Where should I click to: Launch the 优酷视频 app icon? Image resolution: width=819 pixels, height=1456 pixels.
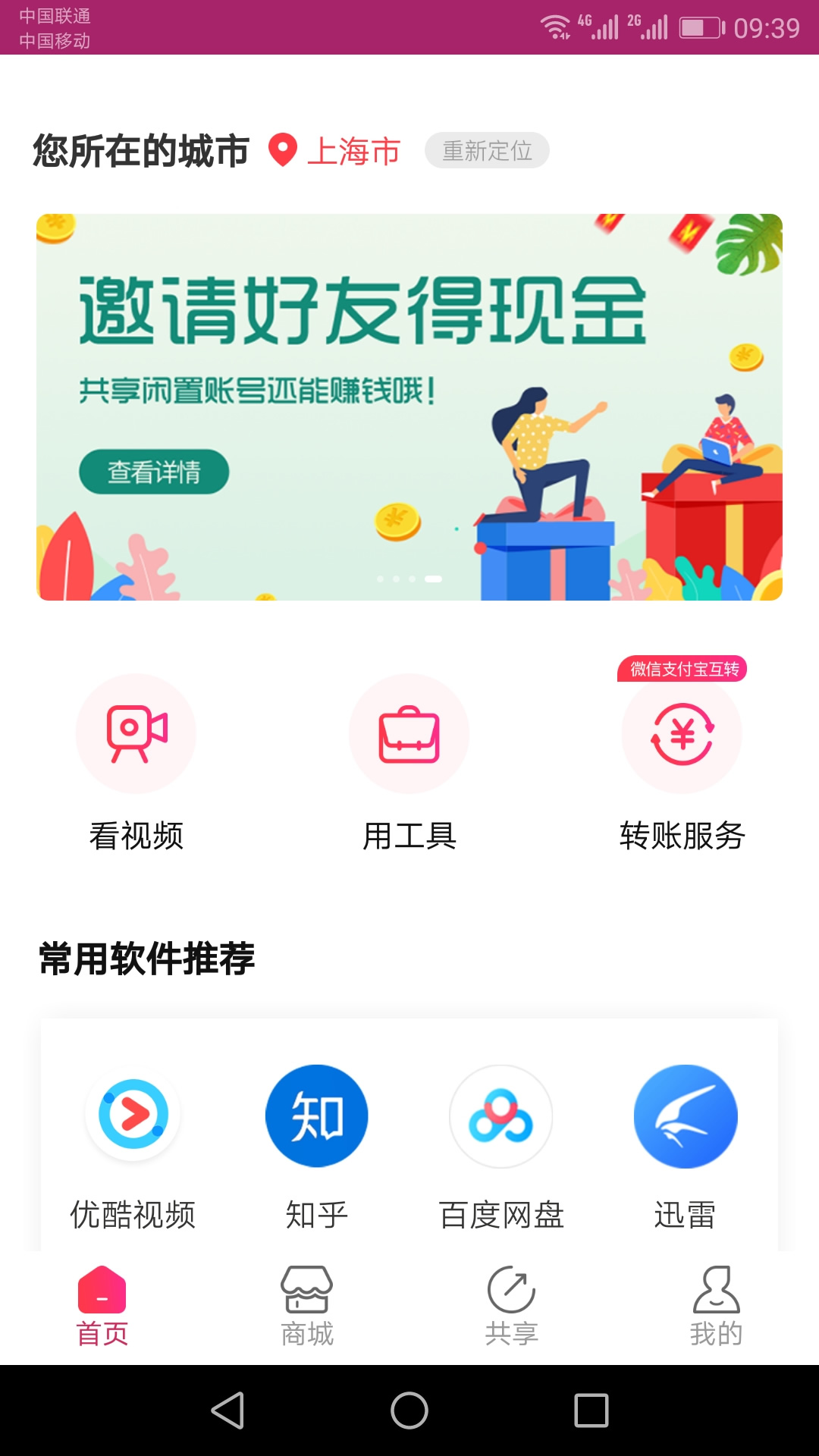click(x=133, y=1116)
